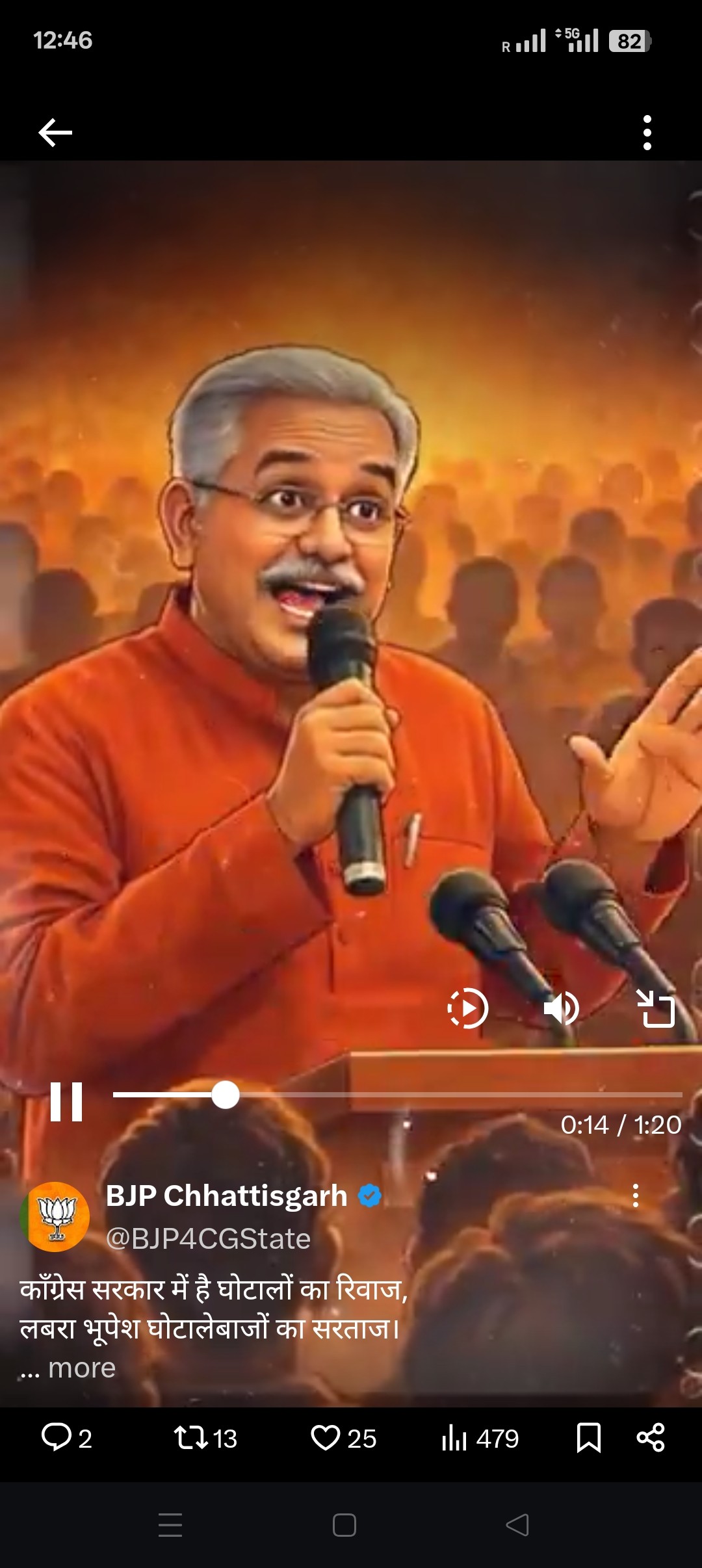Pause the video

66,1101
